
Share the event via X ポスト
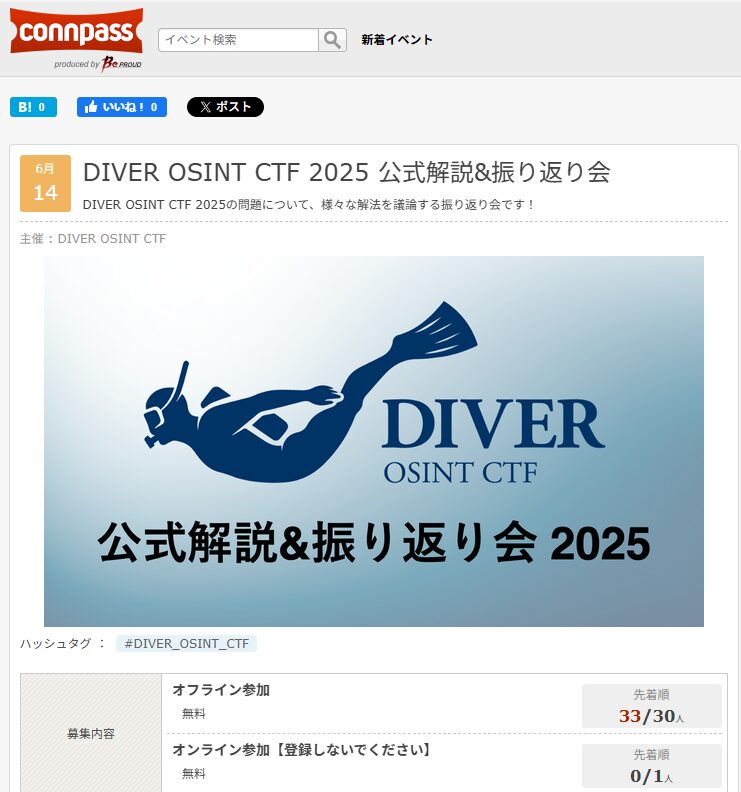(225, 107)
